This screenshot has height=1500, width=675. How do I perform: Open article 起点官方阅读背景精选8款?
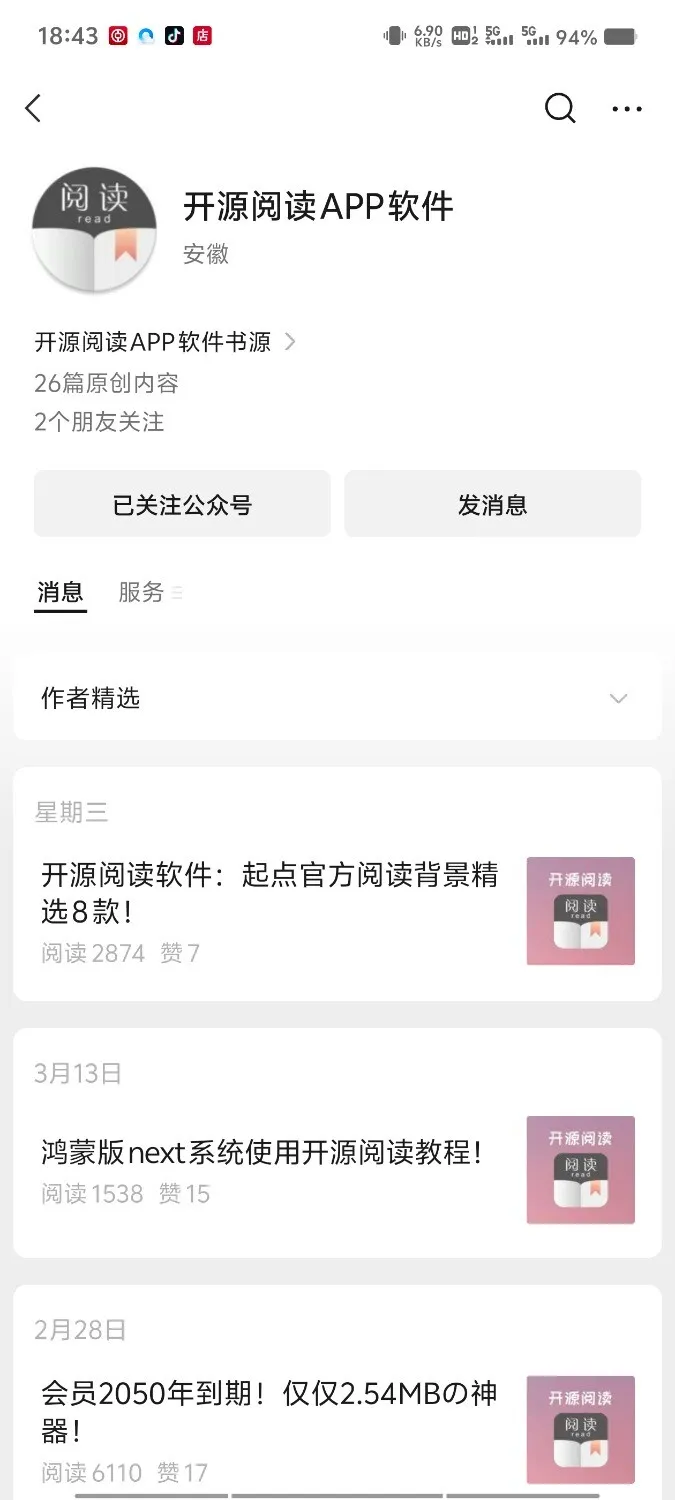270,893
